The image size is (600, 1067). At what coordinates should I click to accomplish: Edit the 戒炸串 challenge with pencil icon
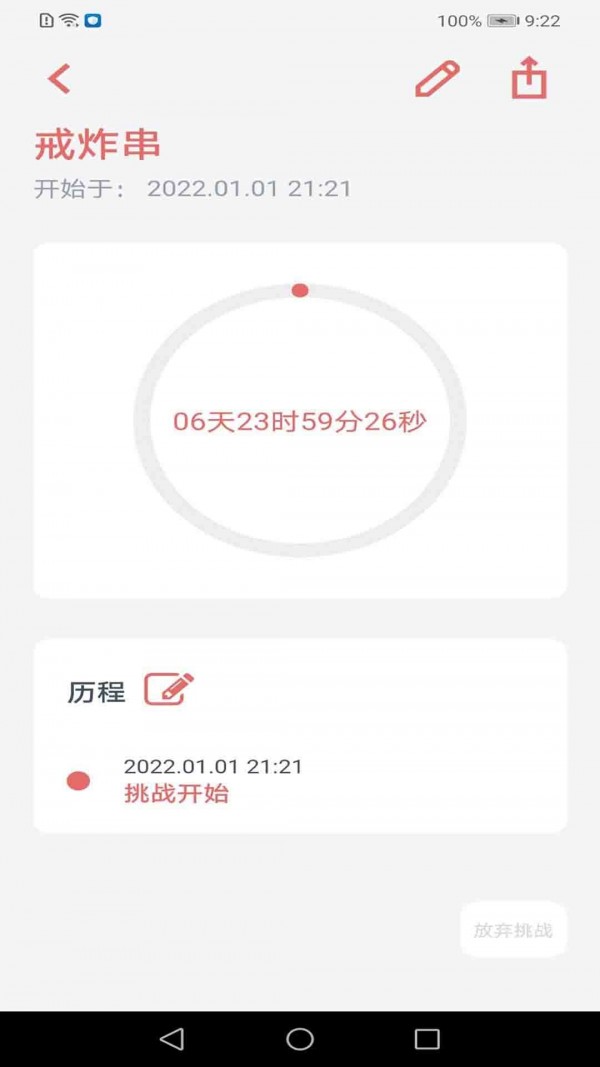pyautogui.click(x=437, y=79)
